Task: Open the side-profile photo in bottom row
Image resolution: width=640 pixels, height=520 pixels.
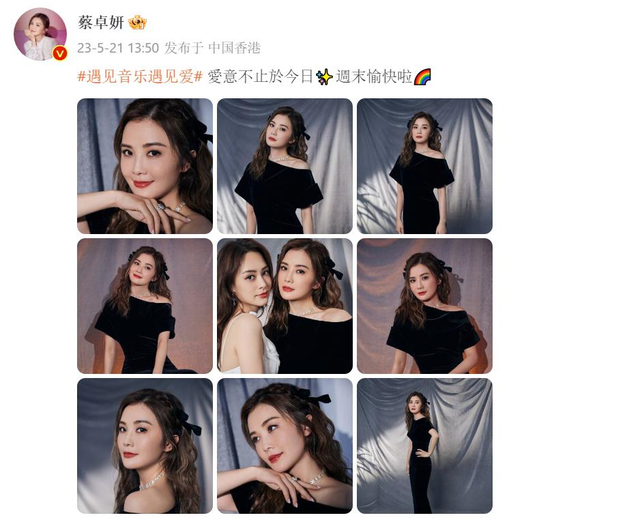Action: click(145, 446)
